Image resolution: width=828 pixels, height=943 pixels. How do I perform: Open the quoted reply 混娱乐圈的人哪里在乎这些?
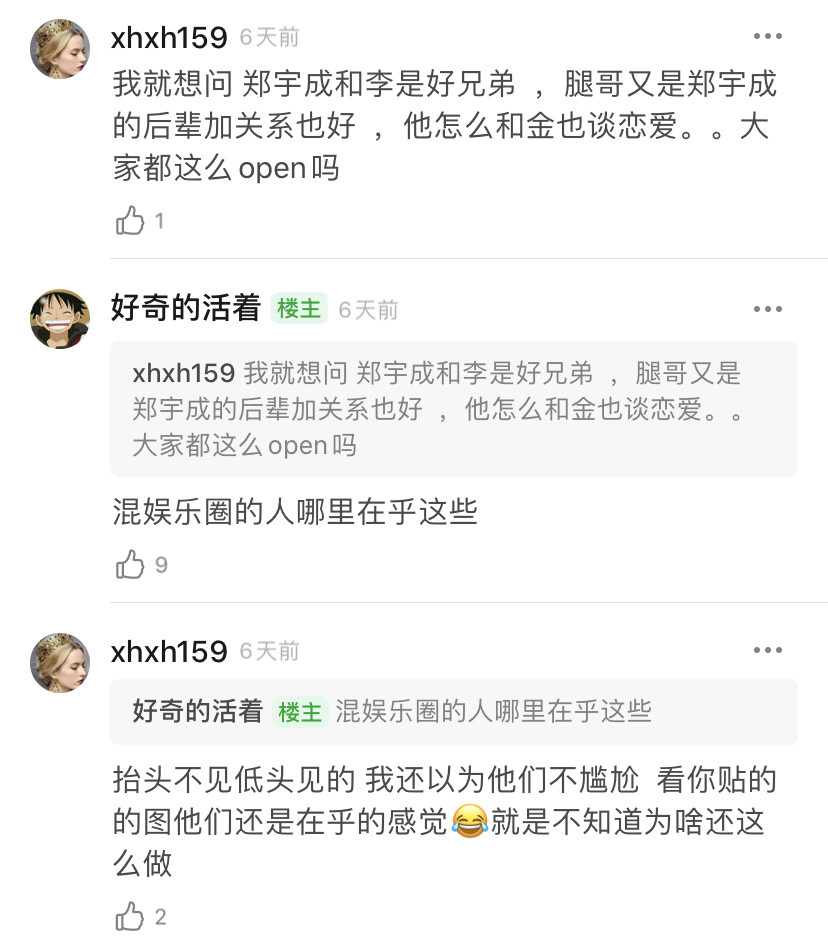[454, 711]
